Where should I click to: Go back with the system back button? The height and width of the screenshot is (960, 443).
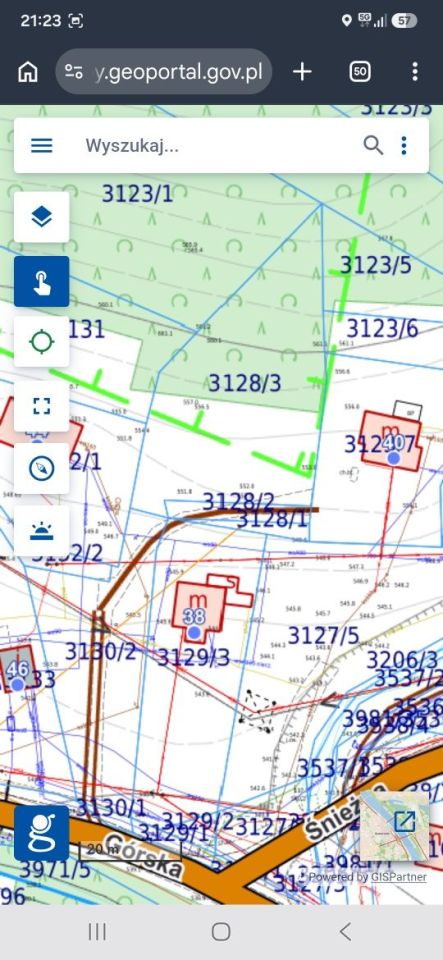click(345, 932)
